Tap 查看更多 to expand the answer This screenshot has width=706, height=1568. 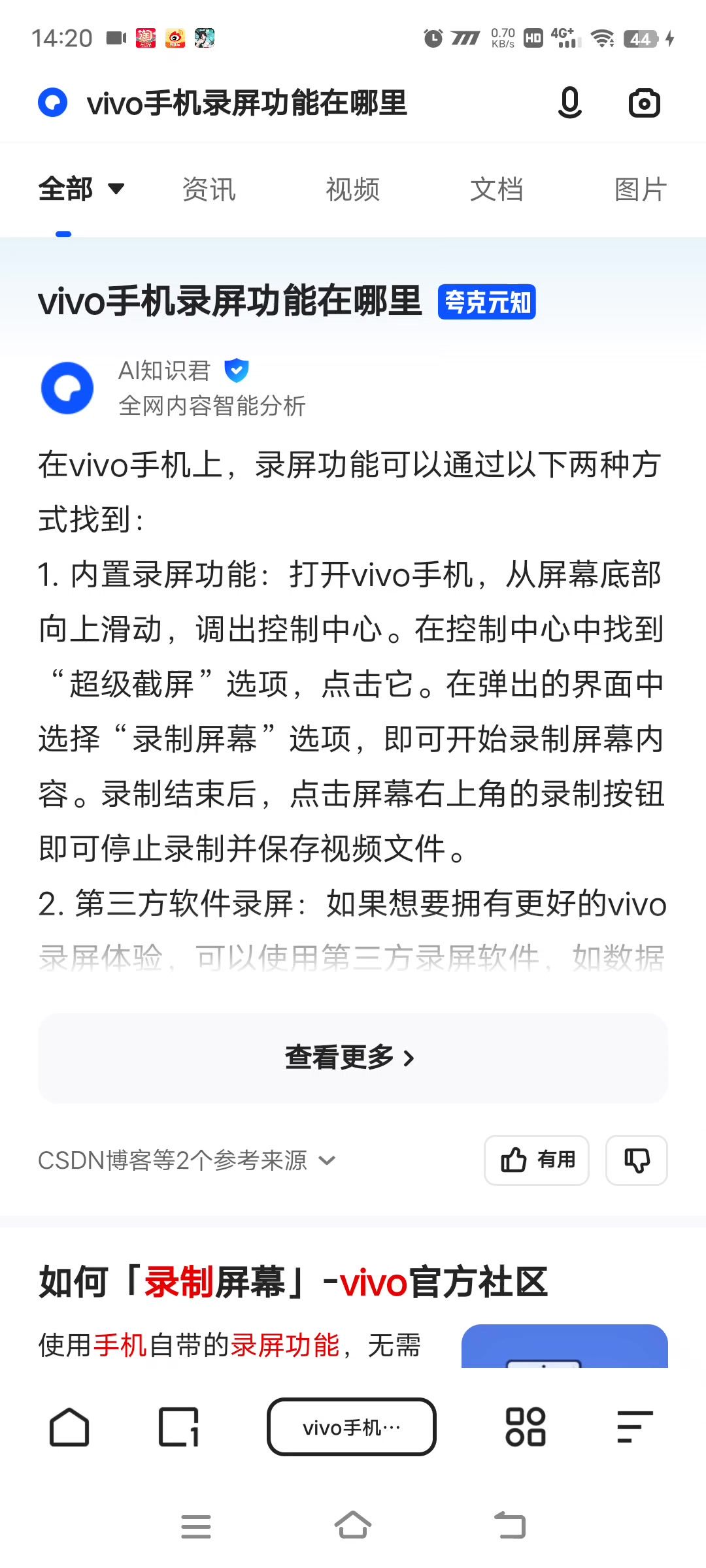pos(352,1058)
